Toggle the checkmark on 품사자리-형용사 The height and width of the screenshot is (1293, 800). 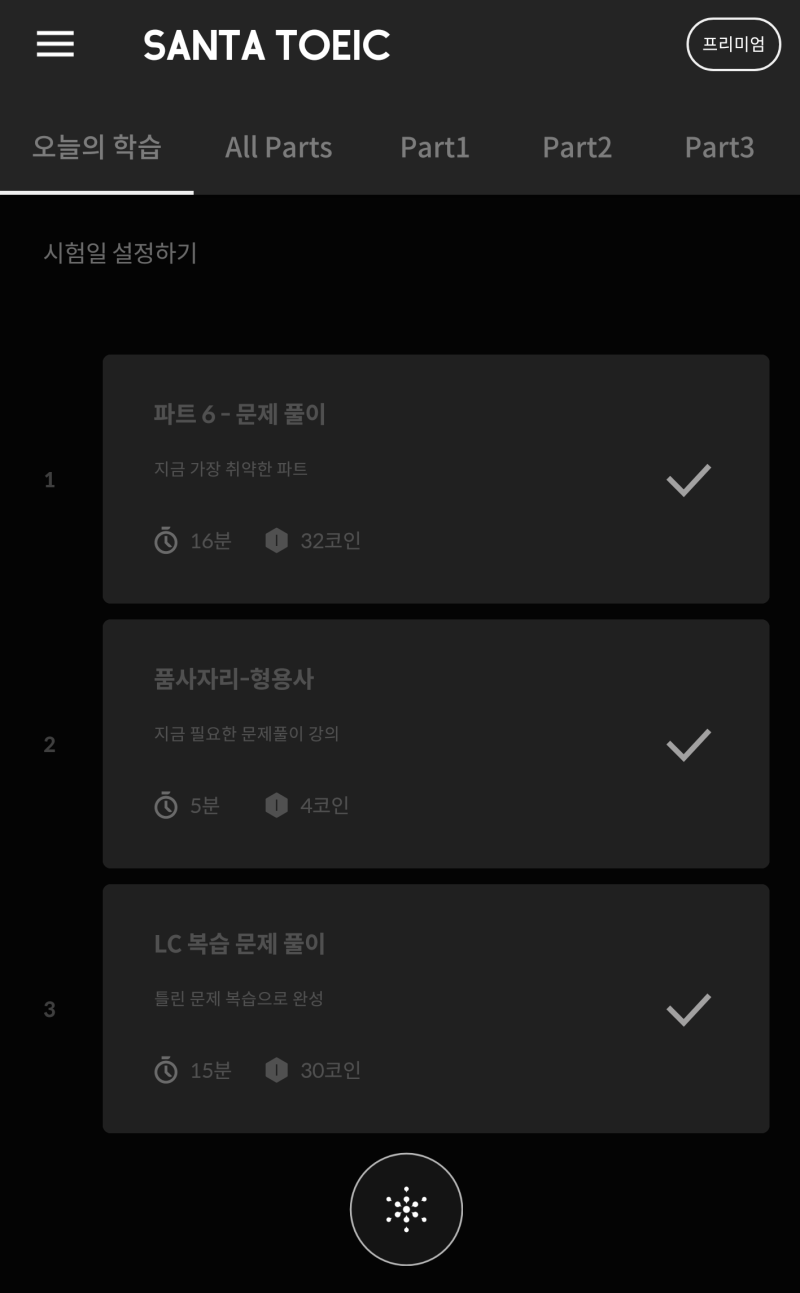tap(688, 745)
